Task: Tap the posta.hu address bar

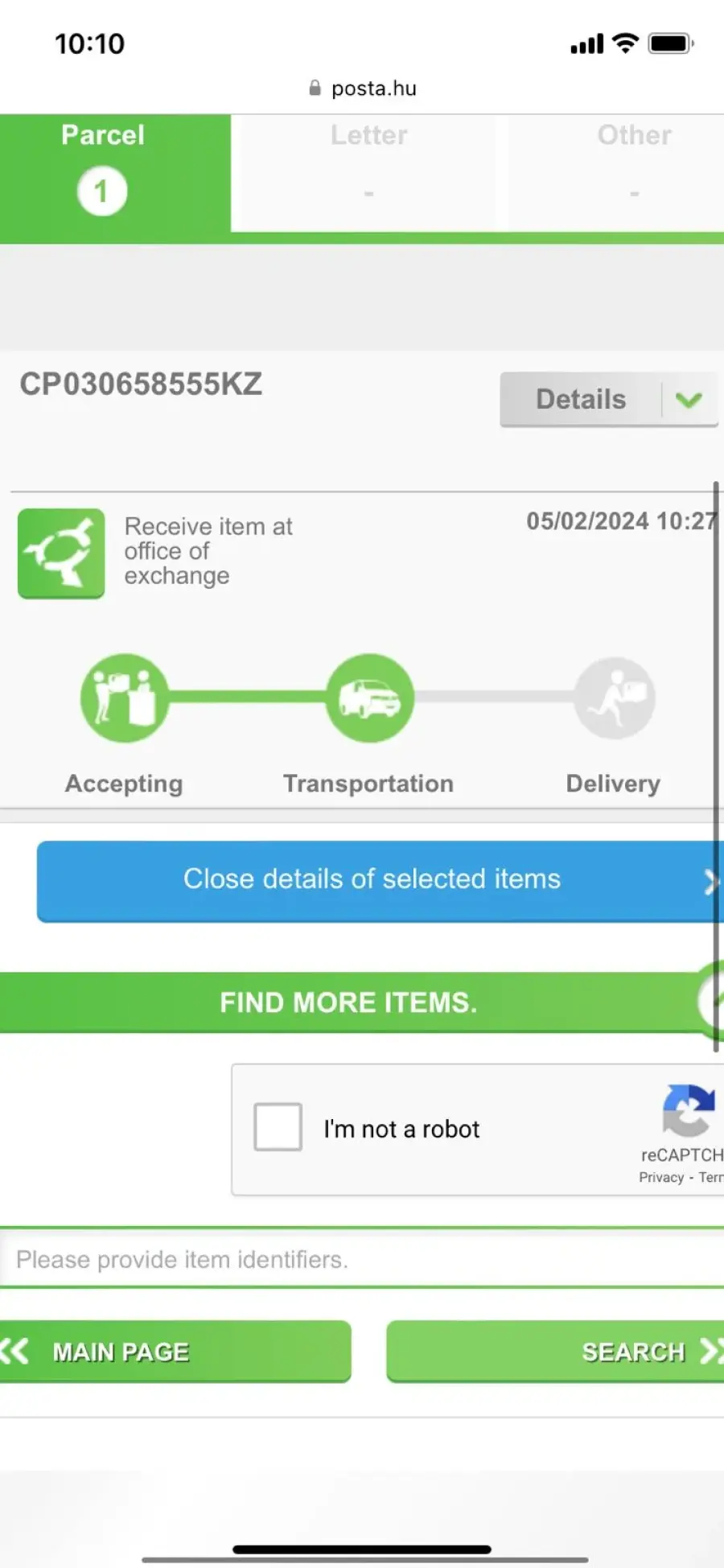Action: point(363,88)
